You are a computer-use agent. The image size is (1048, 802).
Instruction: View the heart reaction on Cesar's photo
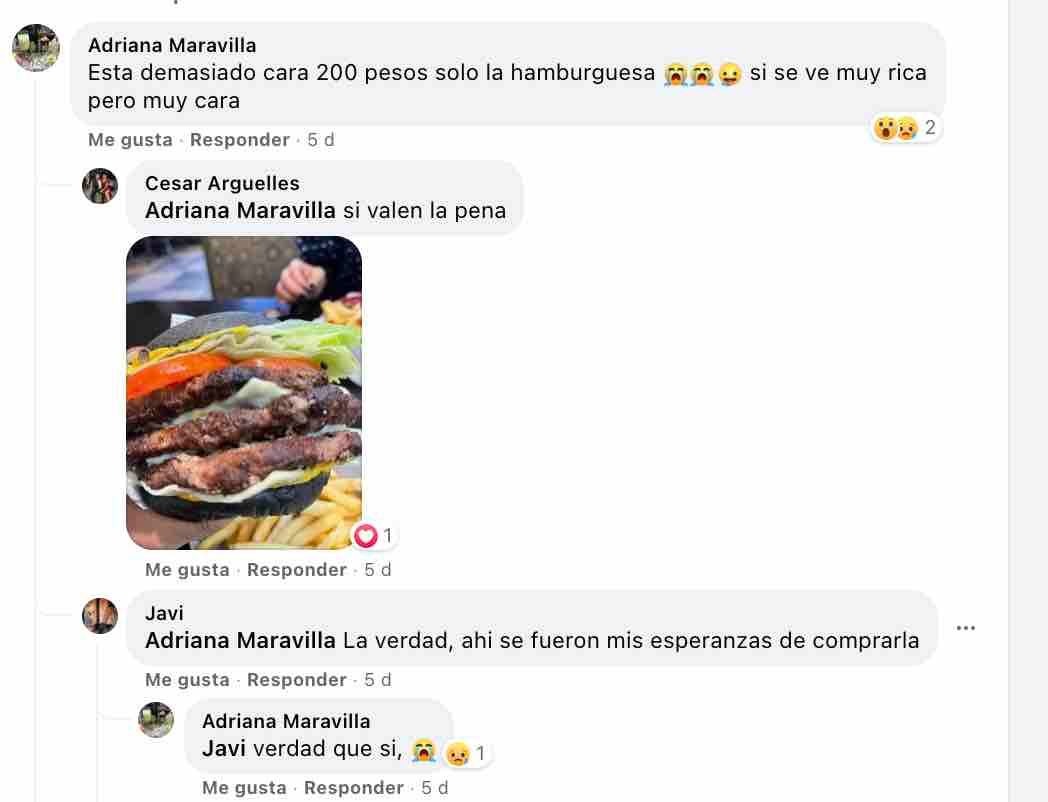[x=374, y=536]
